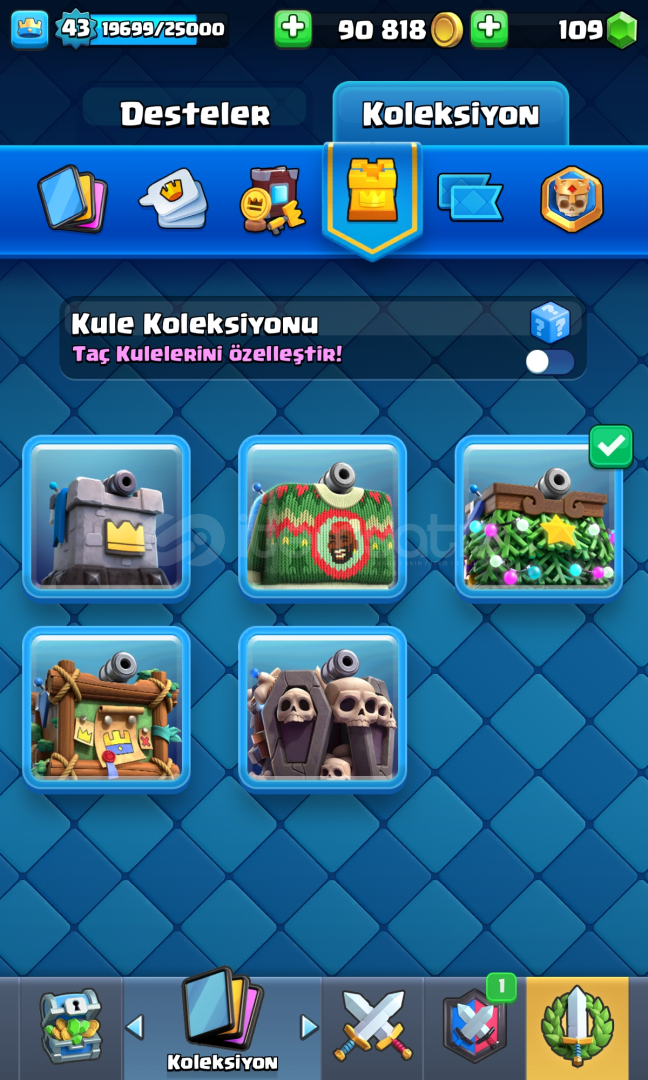The width and height of the screenshot is (648, 1080).
Task: Open the events laurel sword tab
Action: (577, 1026)
